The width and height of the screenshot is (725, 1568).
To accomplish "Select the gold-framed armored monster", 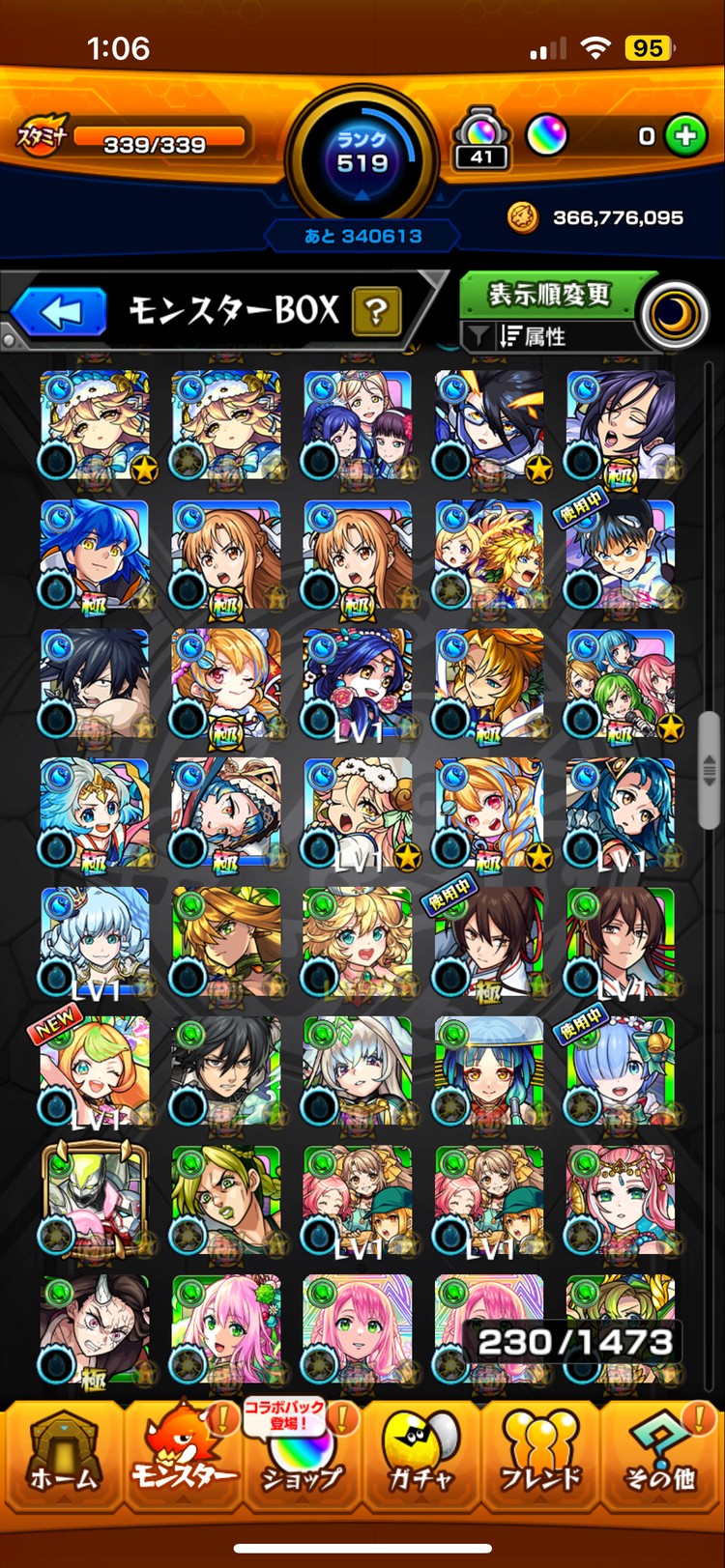I will pyautogui.click(x=95, y=1201).
